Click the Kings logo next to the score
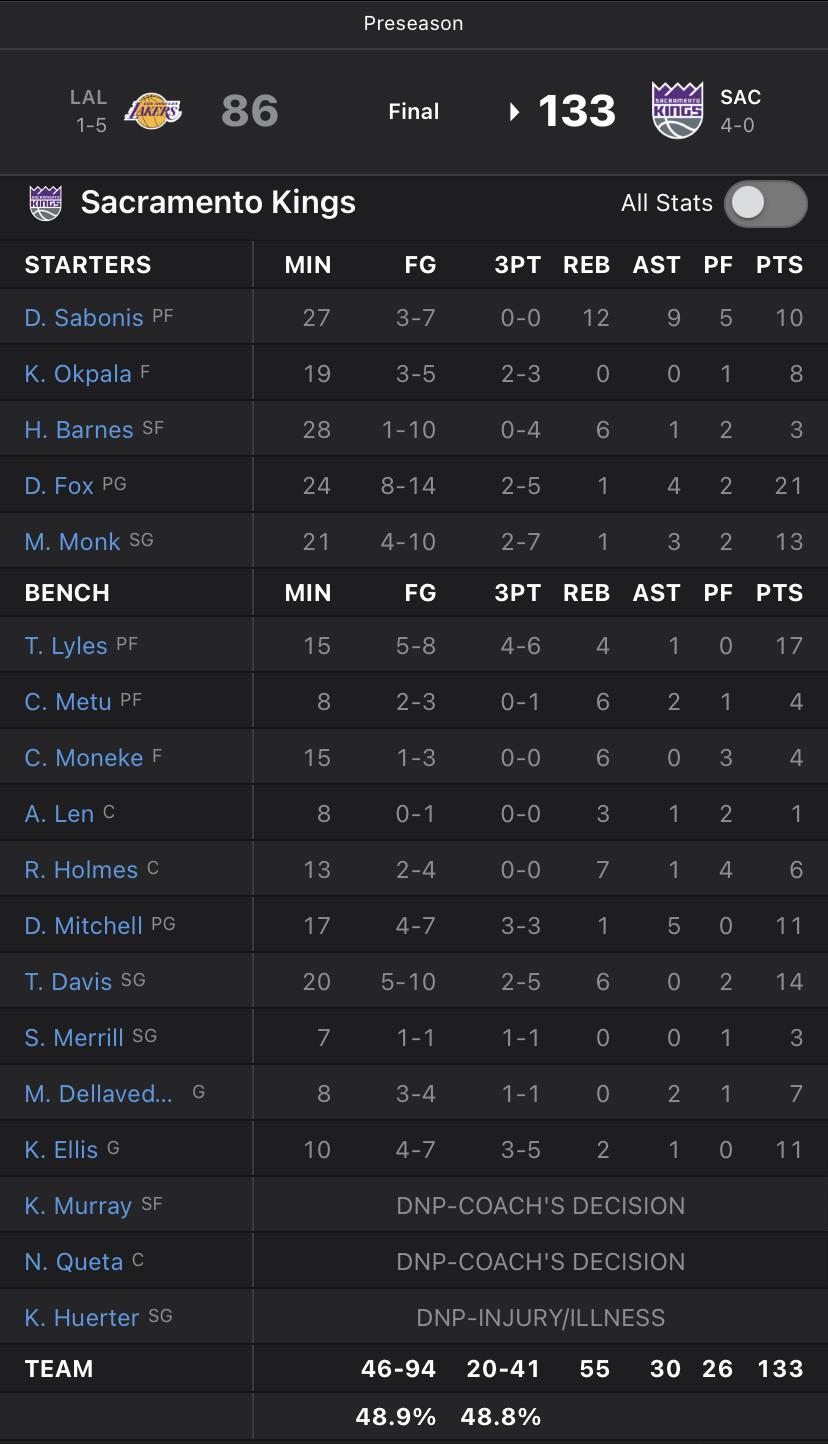The width and height of the screenshot is (828, 1444). click(x=677, y=110)
